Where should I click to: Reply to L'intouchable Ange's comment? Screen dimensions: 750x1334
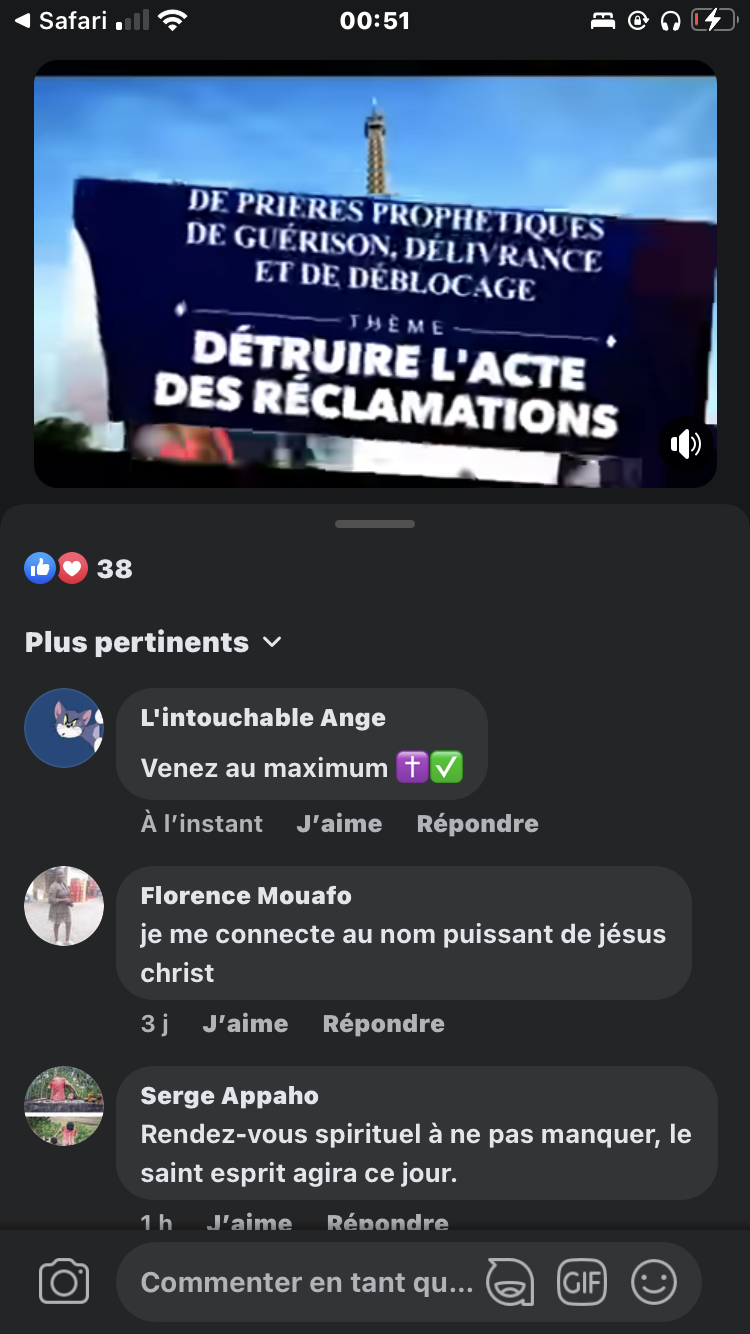click(x=477, y=824)
